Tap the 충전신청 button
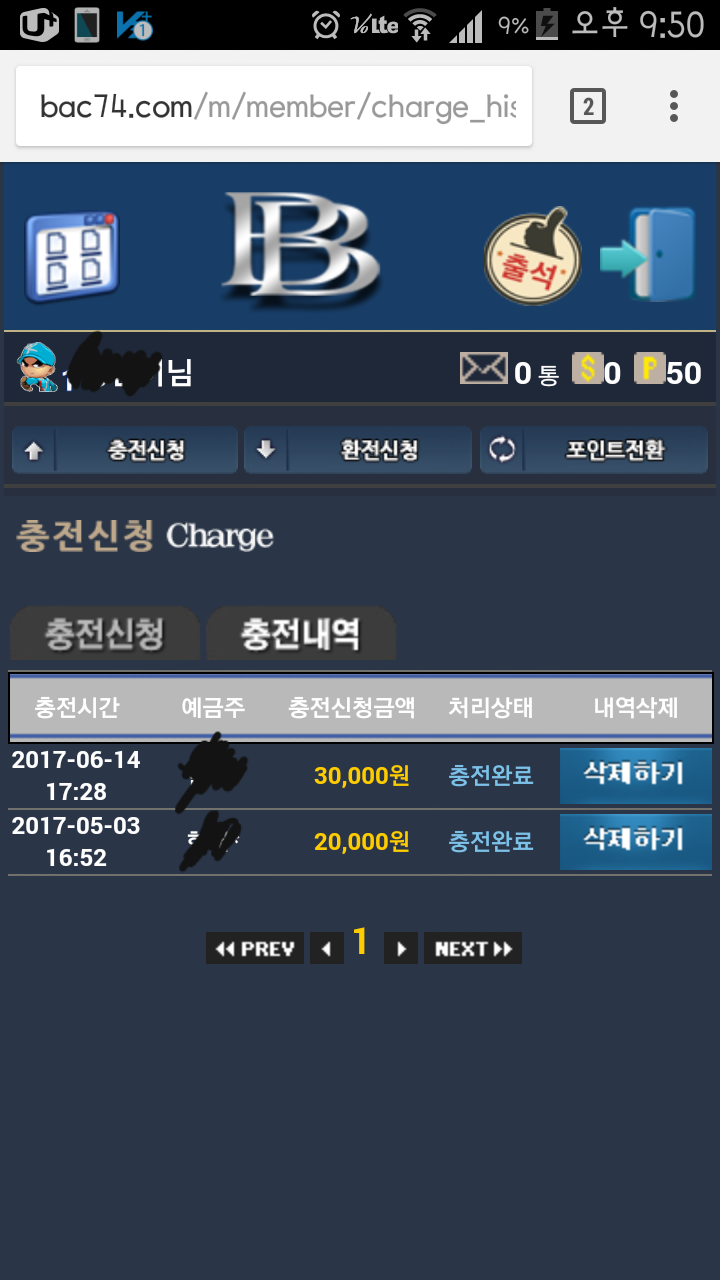Image resolution: width=720 pixels, height=1280 pixels. click(125, 450)
